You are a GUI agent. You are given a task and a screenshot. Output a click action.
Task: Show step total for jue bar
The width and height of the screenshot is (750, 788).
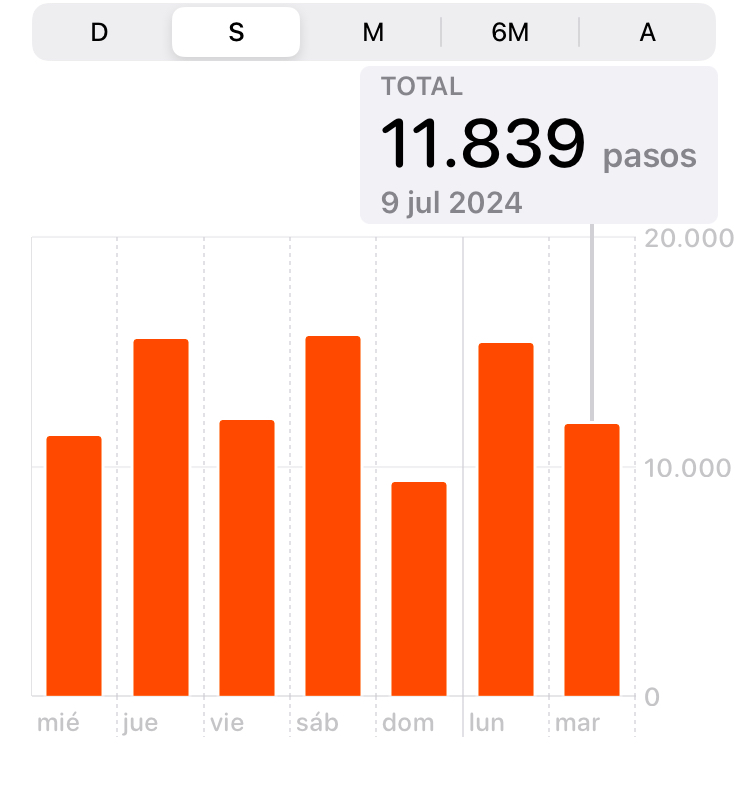point(161,517)
